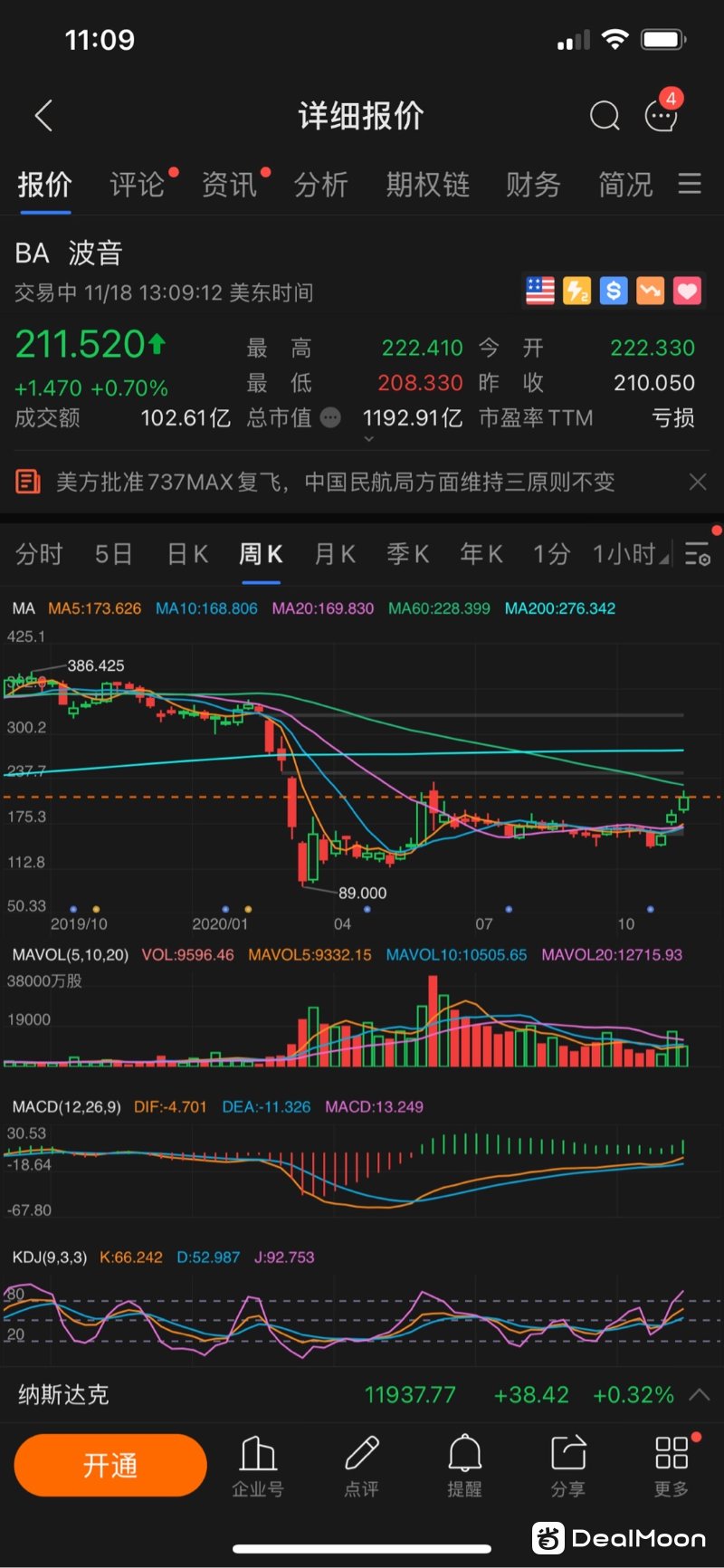
Task: Open the search icon
Action: pyautogui.click(x=604, y=116)
